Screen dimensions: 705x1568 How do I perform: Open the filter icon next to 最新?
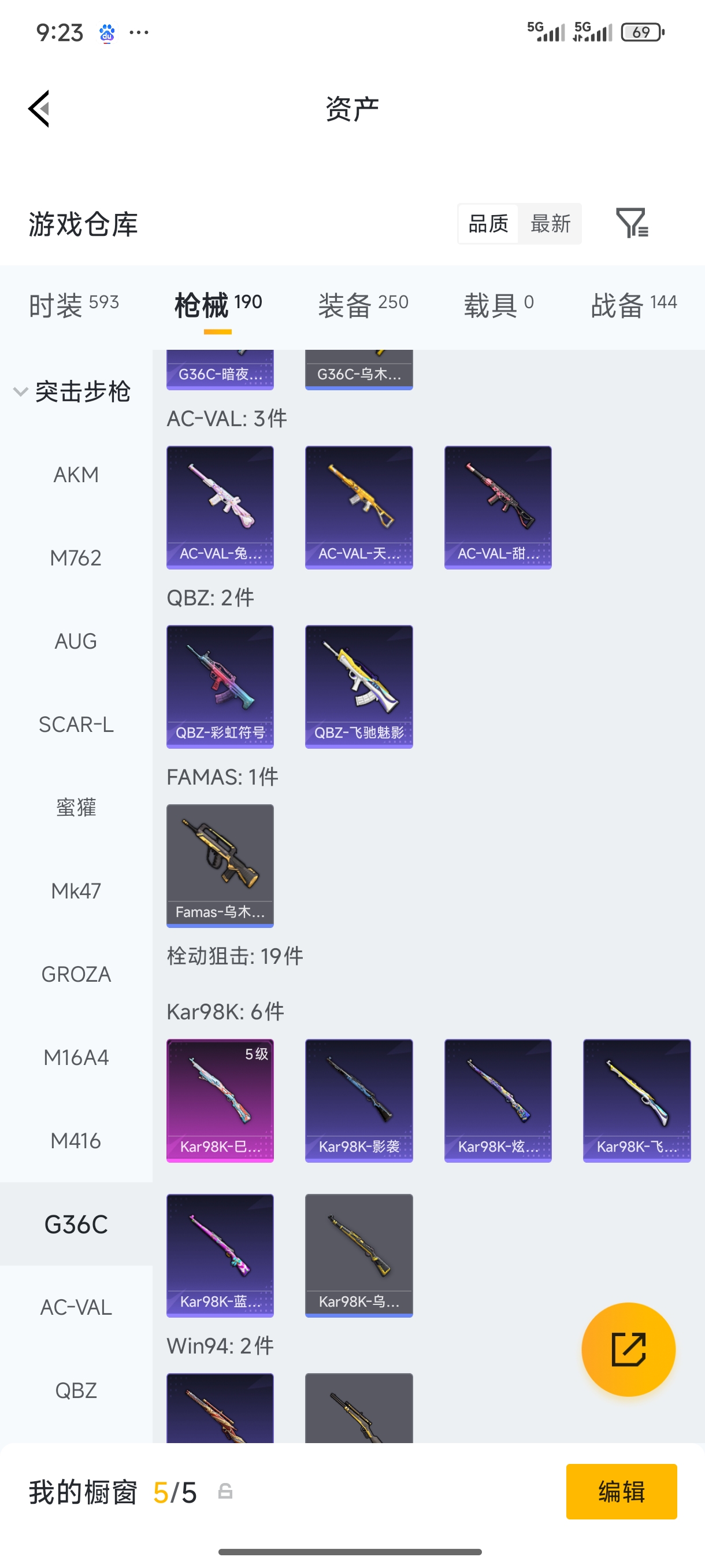[x=632, y=223]
